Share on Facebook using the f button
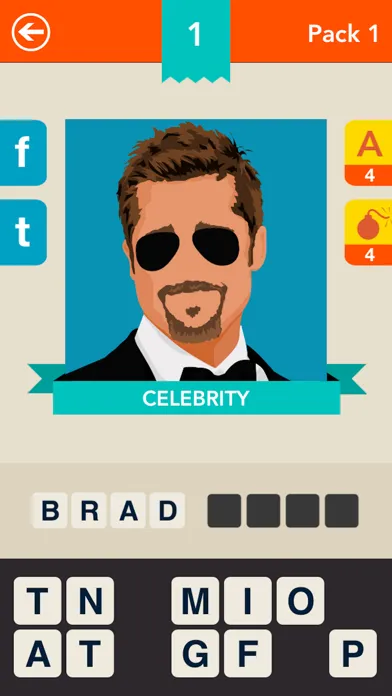The image size is (392, 696). point(23,152)
